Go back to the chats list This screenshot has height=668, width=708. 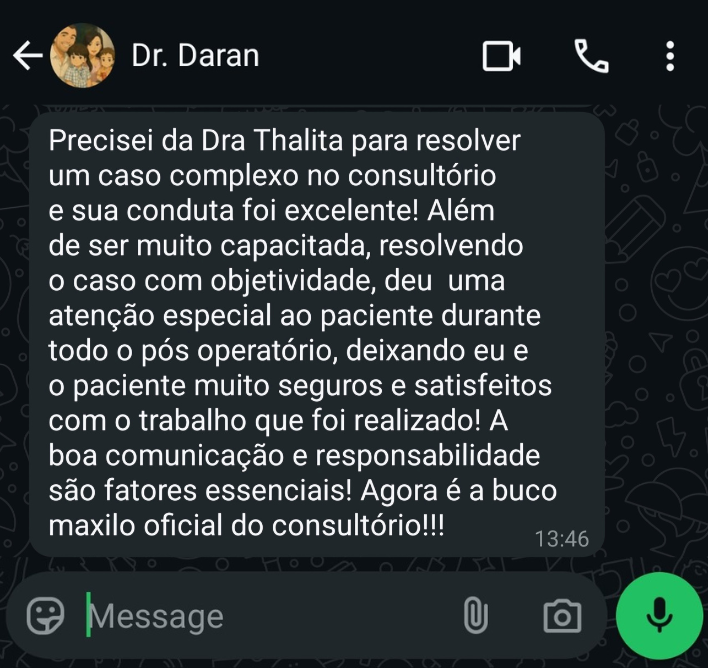(27, 56)
